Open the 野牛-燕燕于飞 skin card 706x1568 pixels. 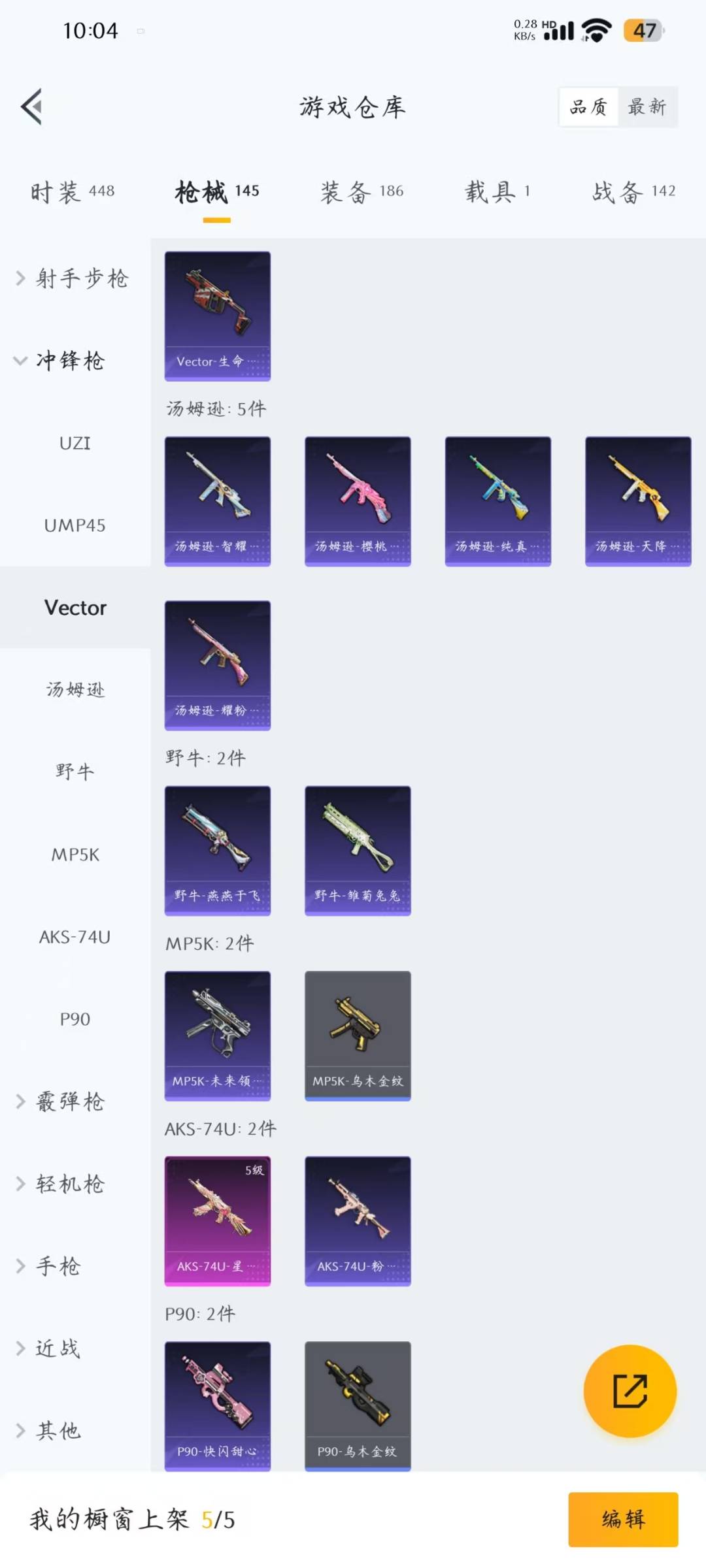tap(218, 851)
